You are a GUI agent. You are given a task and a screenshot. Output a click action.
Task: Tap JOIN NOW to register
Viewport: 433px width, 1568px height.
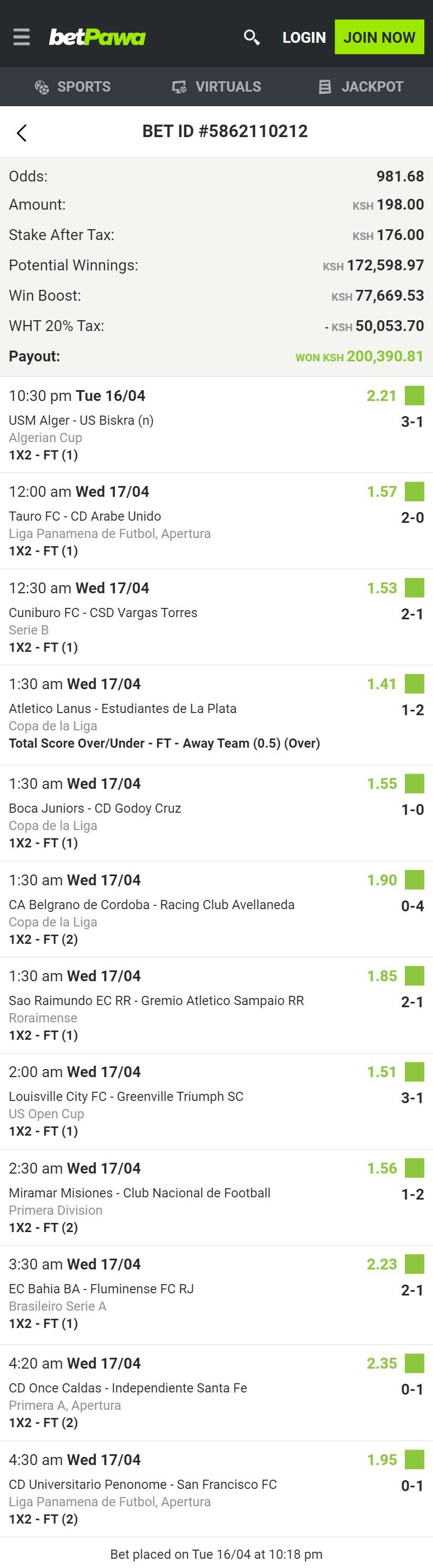pos(379,37)
